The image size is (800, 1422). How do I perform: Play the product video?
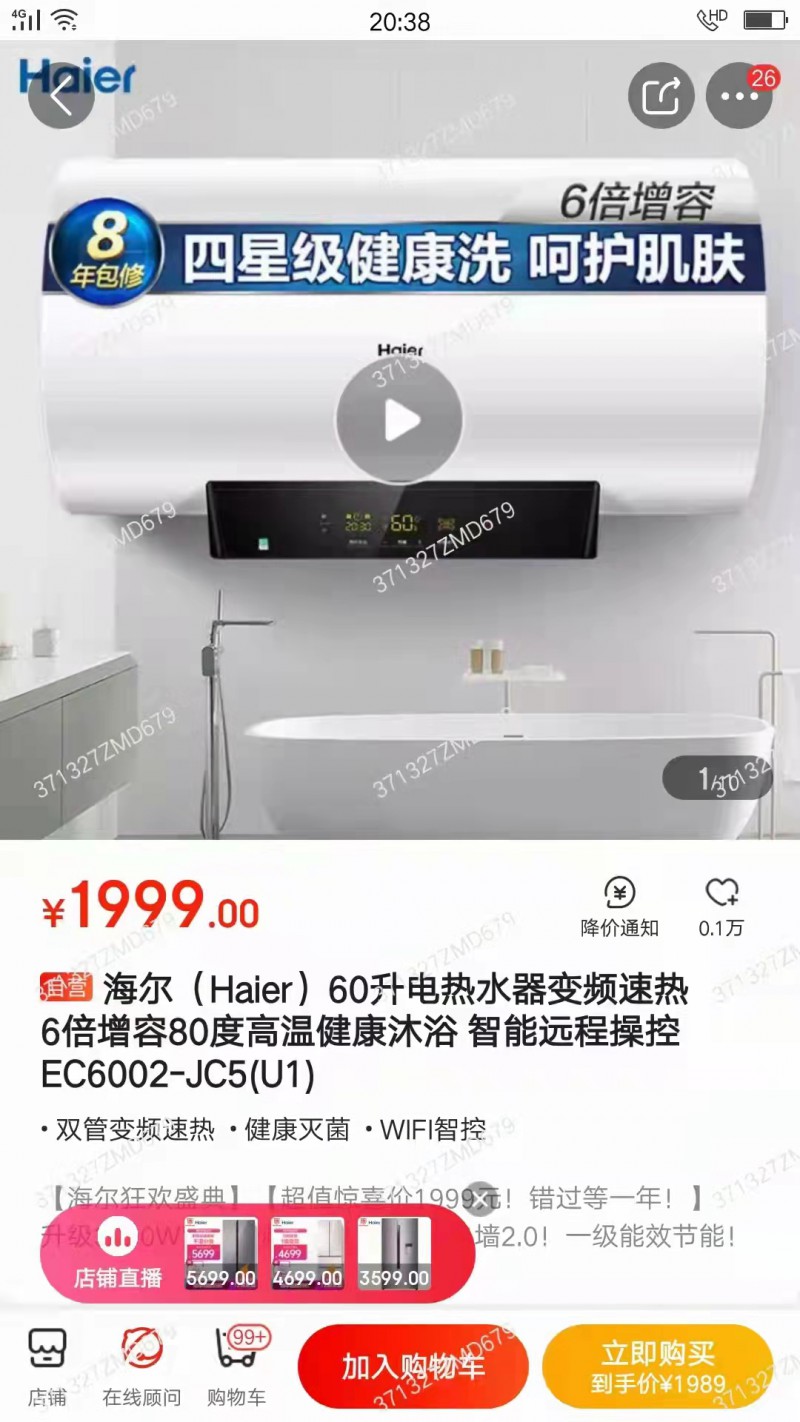[400, 421]
